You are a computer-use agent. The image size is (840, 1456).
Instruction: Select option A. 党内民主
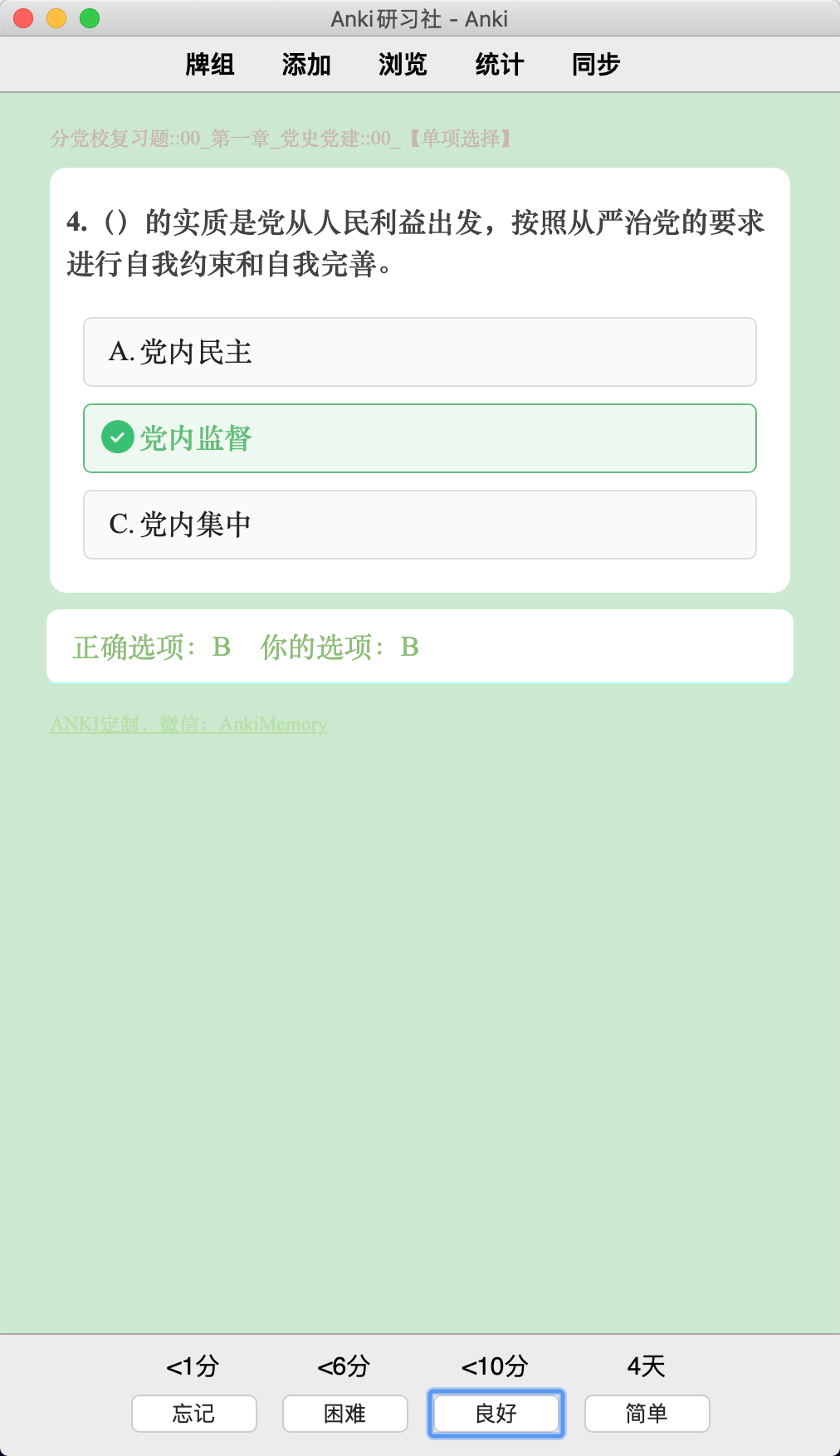coord(420,352)
